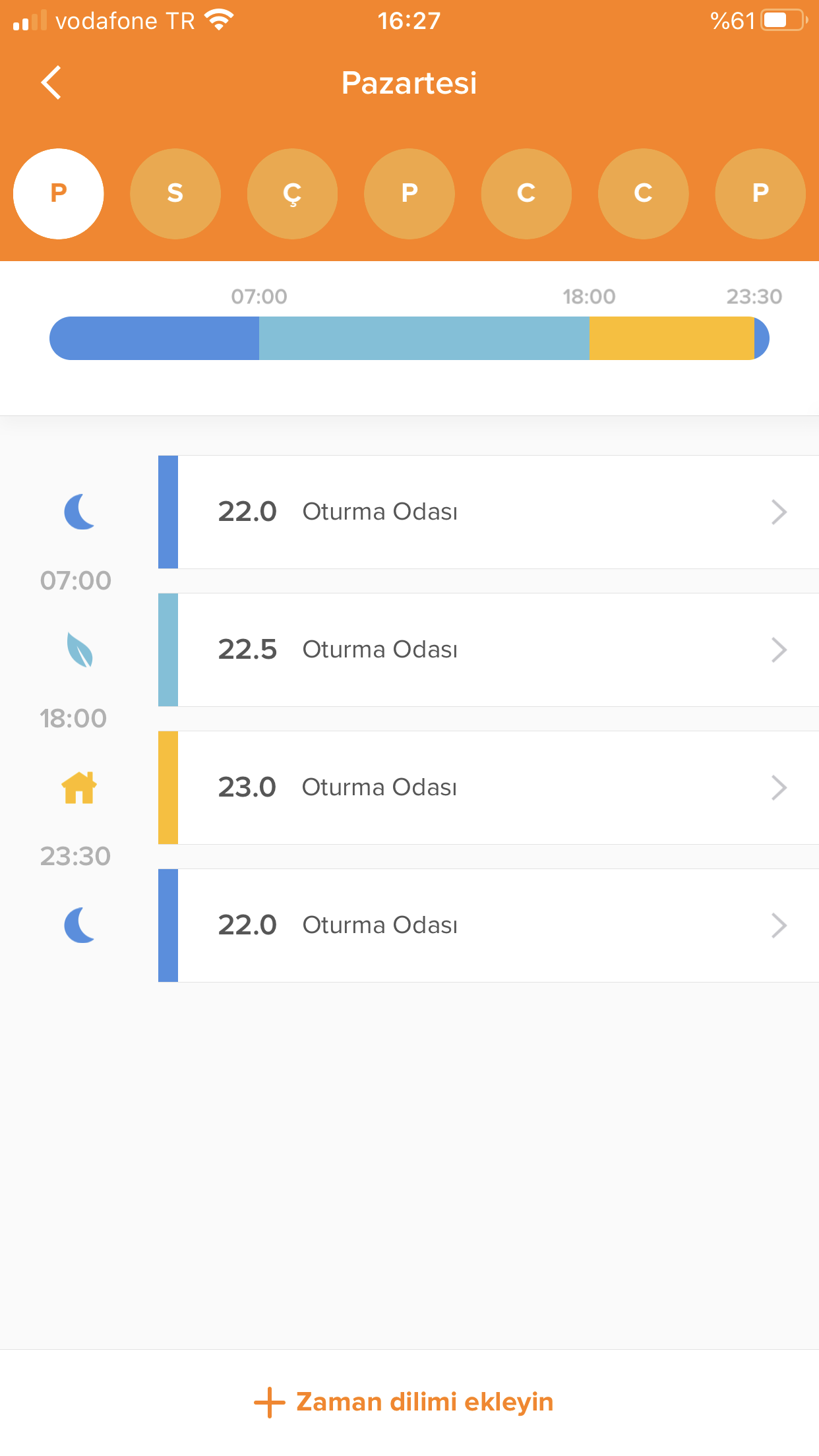The height and width of the screenshot is (1456, 819).
Task: Tap Zaman dilimi ekleyin to add slot
Action: (404, 1402)
